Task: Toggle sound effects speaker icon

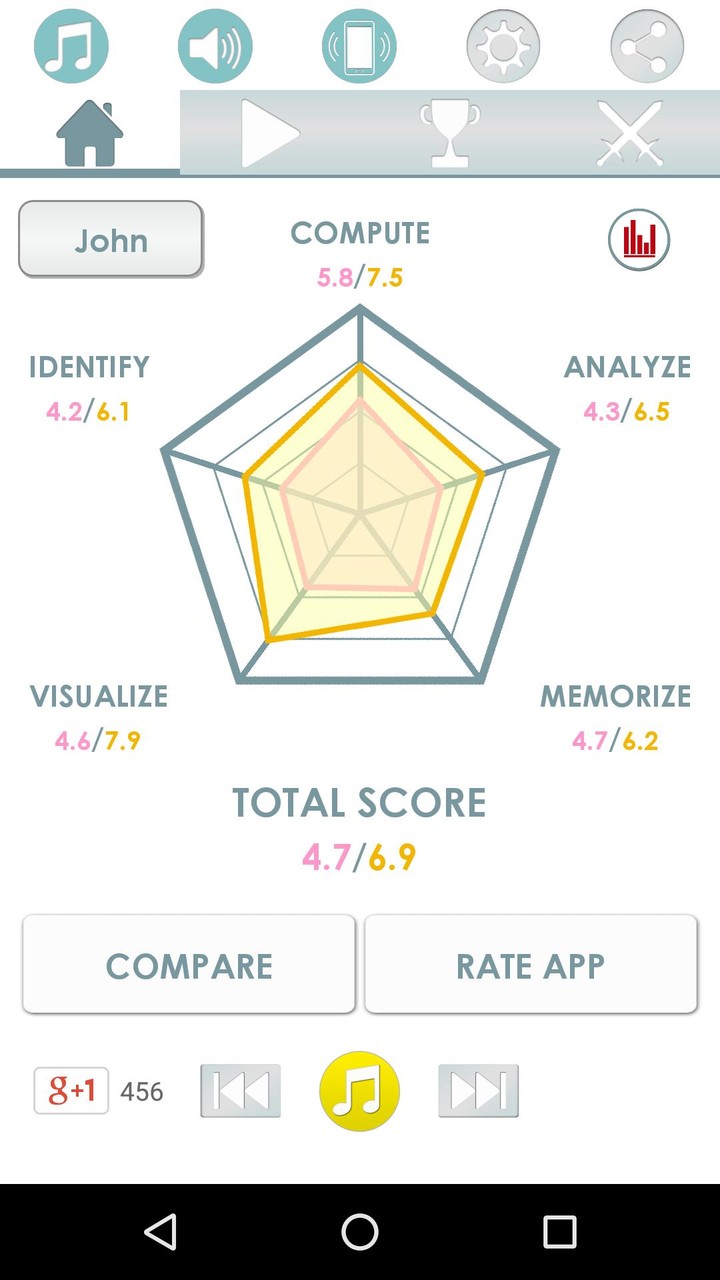Action: [215, 45]
